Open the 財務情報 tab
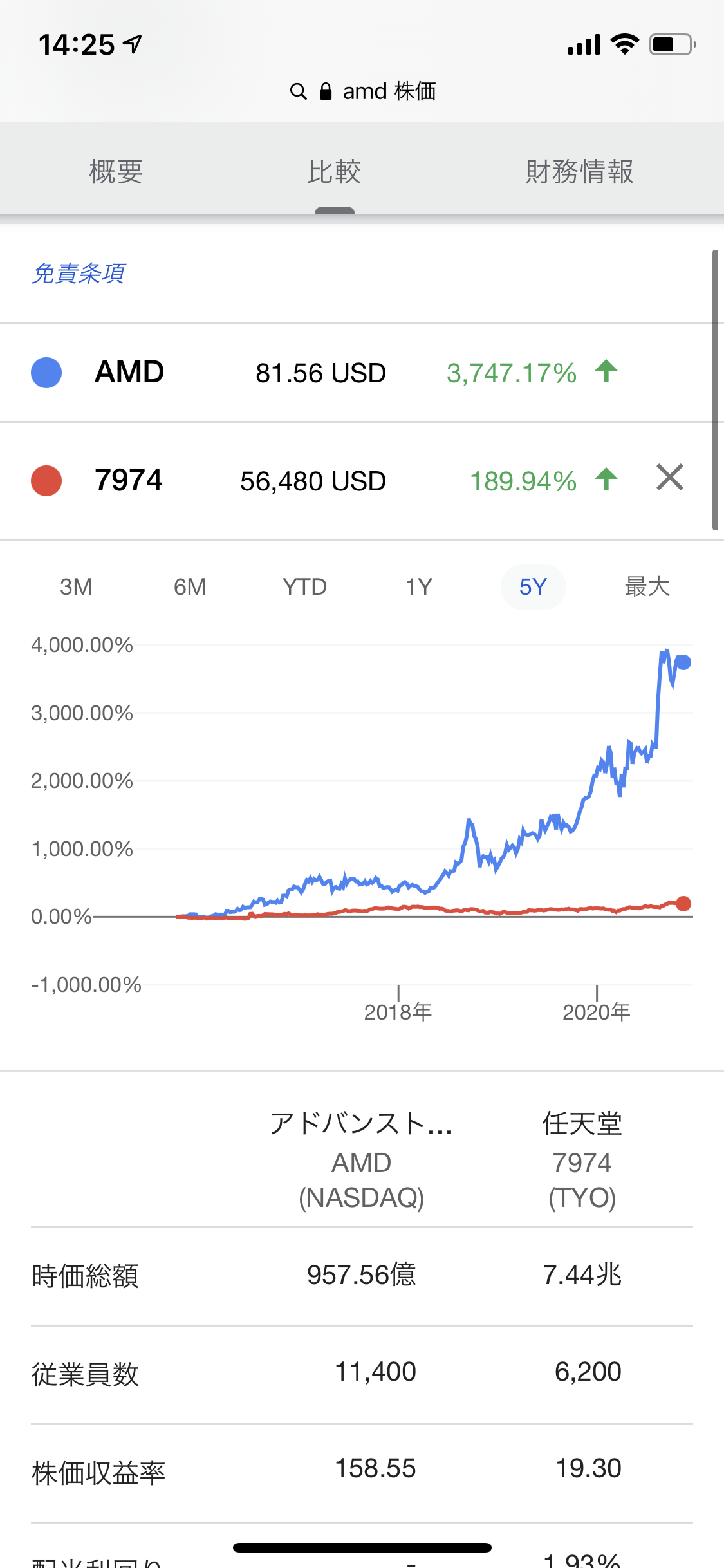The height and width of the screenshot is (1568, 724). click(x=579, y=171)
